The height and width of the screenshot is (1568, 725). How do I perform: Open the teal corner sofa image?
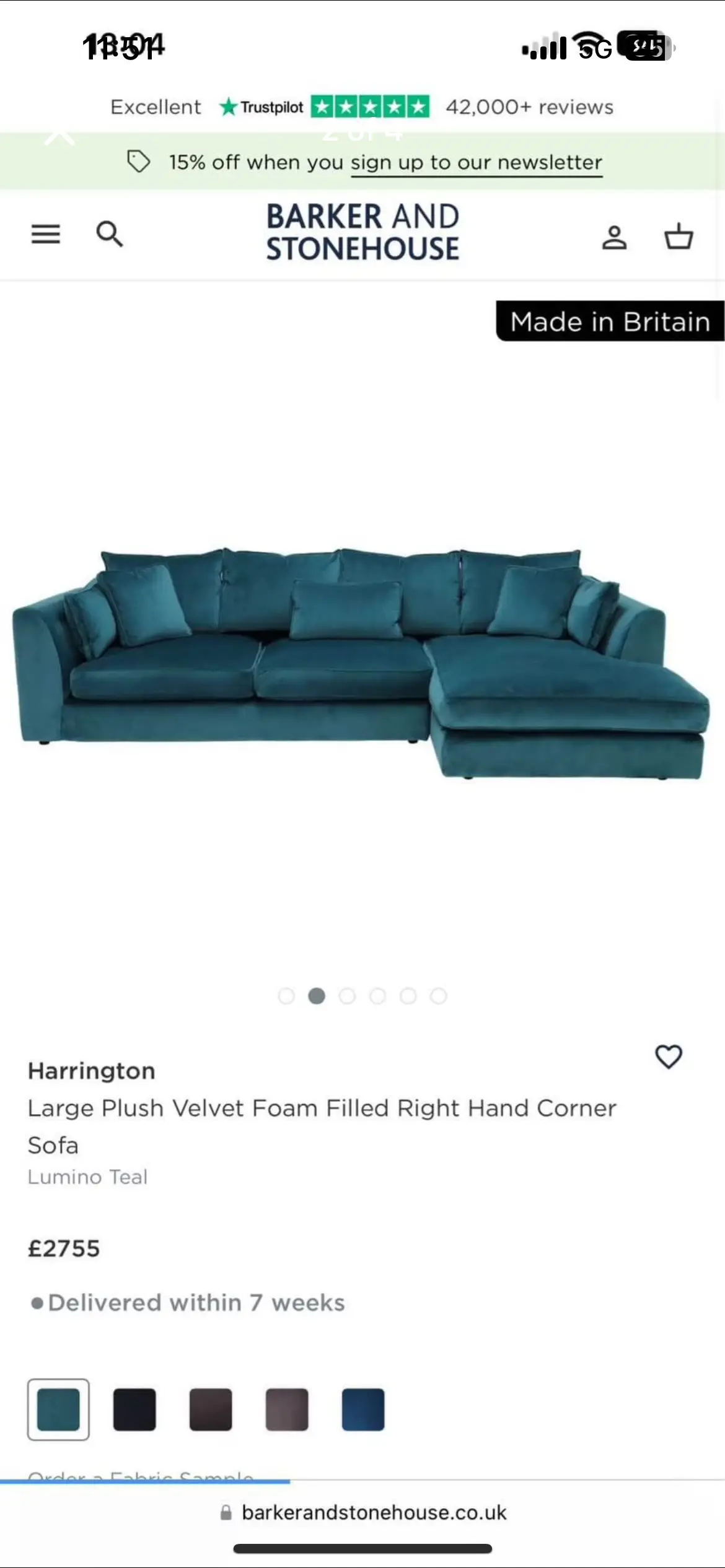(x=361, y=663)
